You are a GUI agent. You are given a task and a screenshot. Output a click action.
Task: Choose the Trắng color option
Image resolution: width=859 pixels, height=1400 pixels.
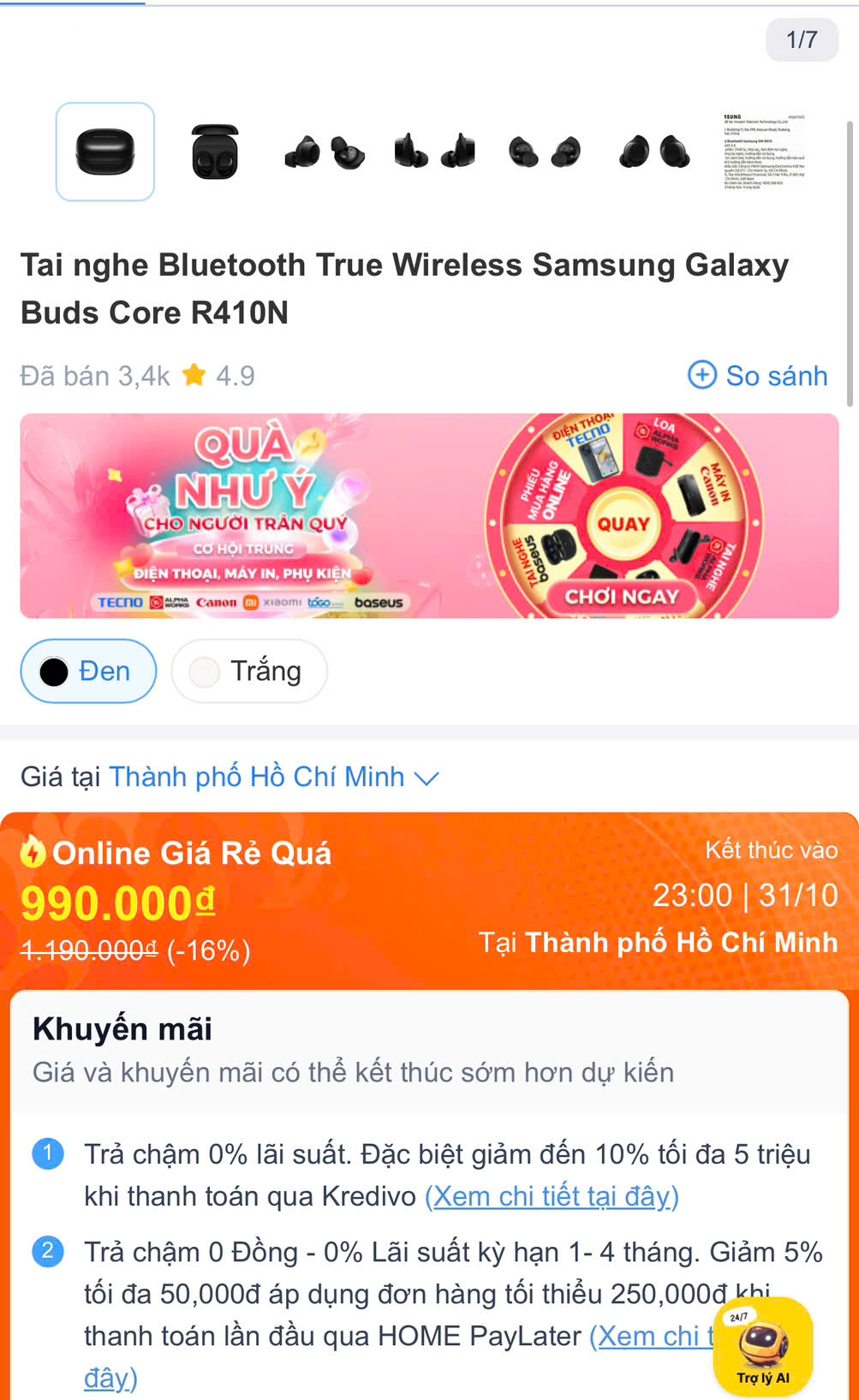(248, 671)
